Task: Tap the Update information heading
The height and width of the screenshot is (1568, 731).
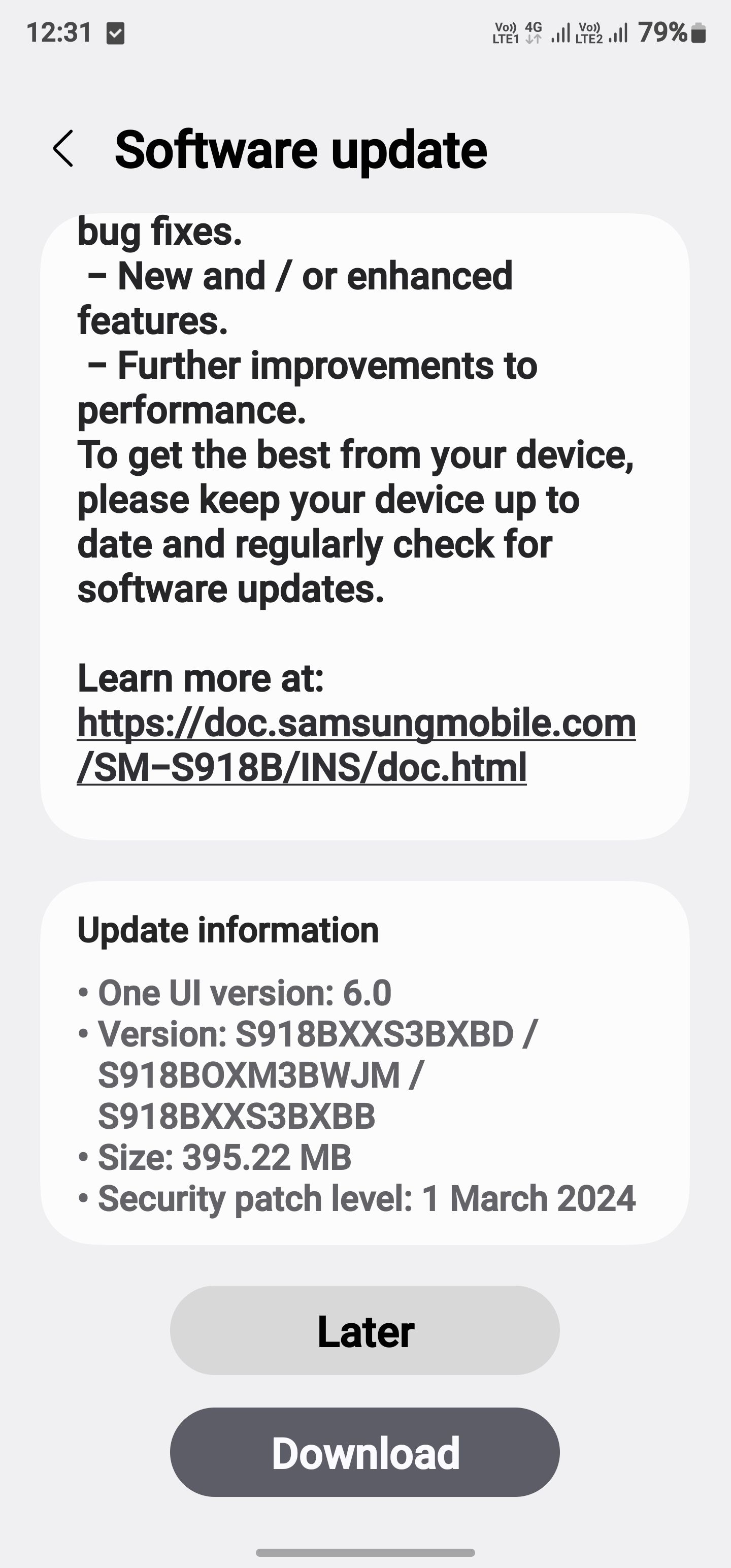Action: point(228,930)
